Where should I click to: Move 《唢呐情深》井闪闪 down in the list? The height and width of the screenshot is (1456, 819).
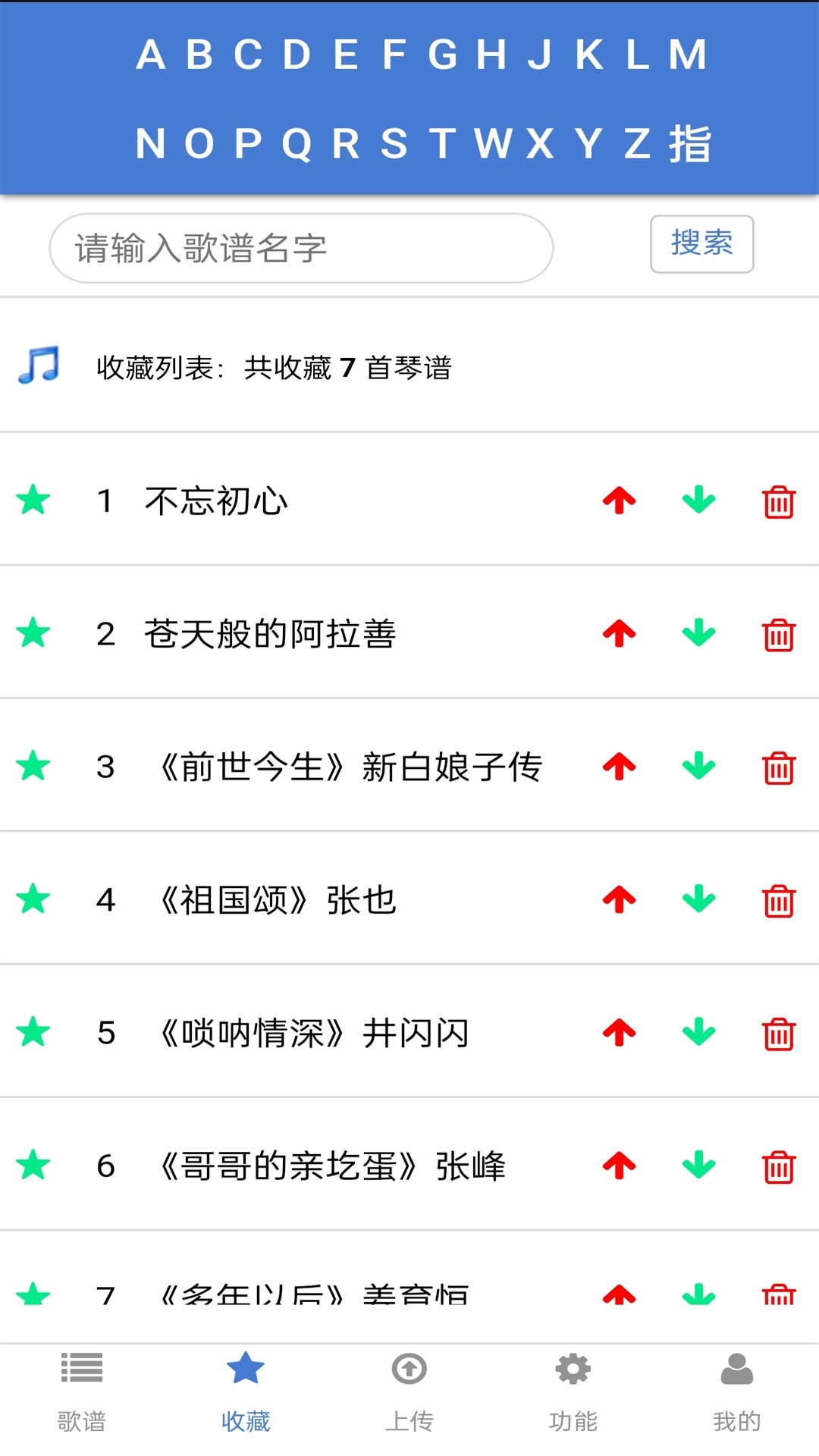tap(697, 1033)
